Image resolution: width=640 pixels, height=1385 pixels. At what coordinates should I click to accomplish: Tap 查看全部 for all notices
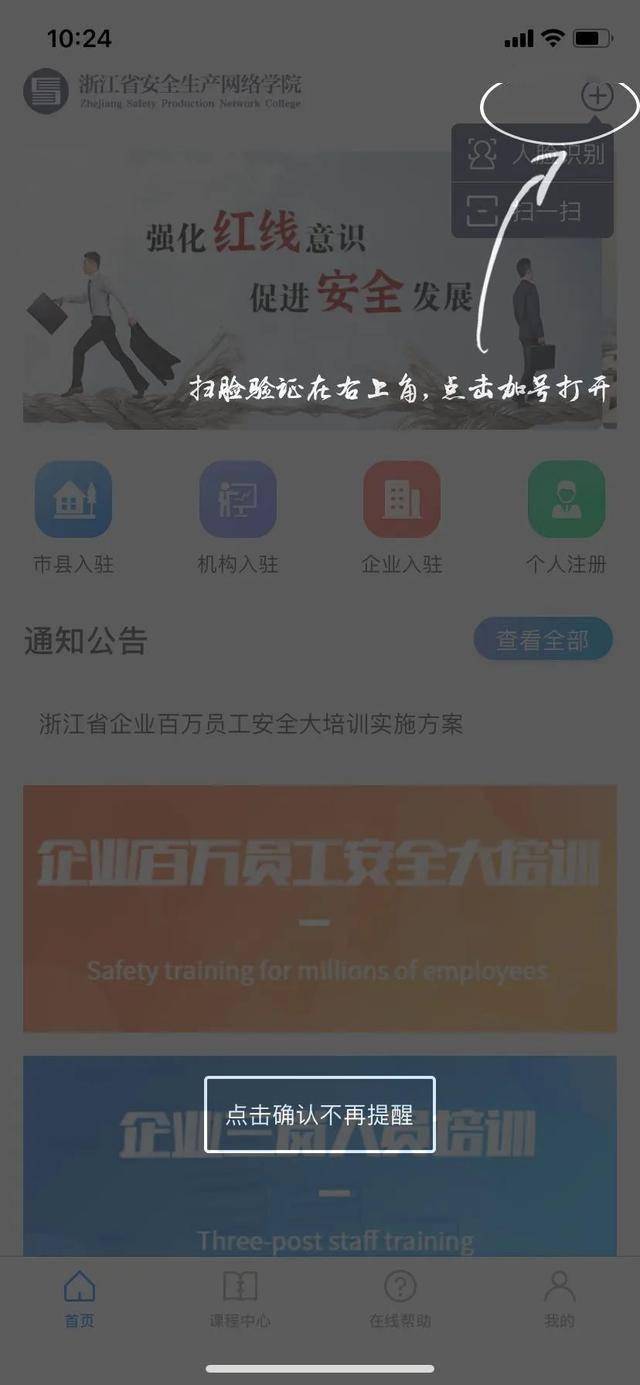[x=543, y=640]
